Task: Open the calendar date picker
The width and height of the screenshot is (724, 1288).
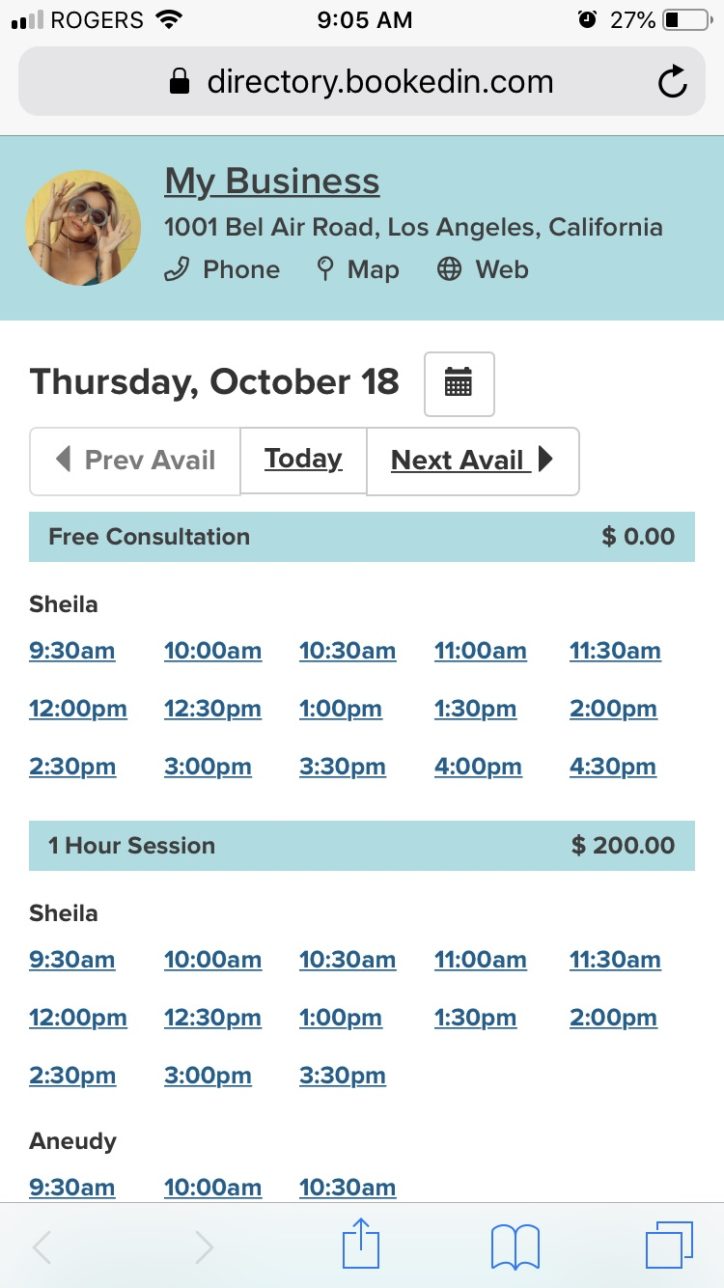Action: (x=459, y=383)
